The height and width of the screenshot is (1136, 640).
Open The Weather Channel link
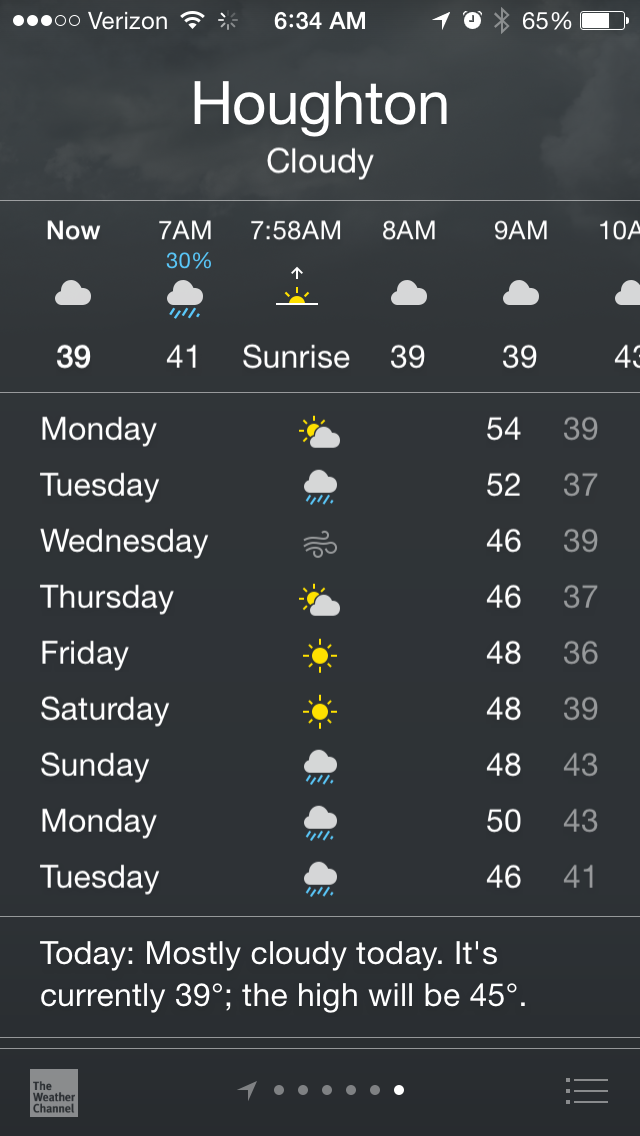(54, 1092)
